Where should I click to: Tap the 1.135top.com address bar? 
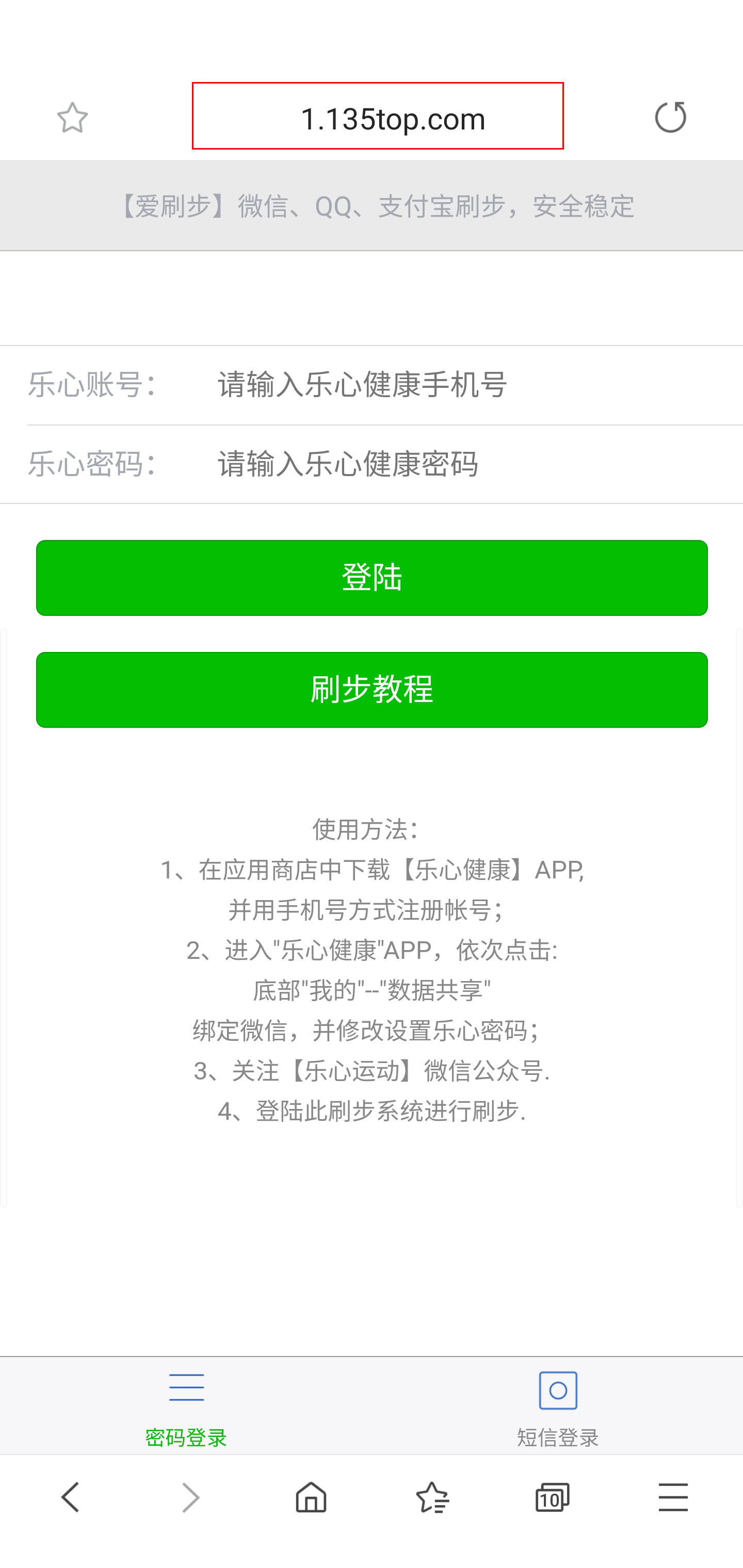pyautogui.click(x=378, y=116)
